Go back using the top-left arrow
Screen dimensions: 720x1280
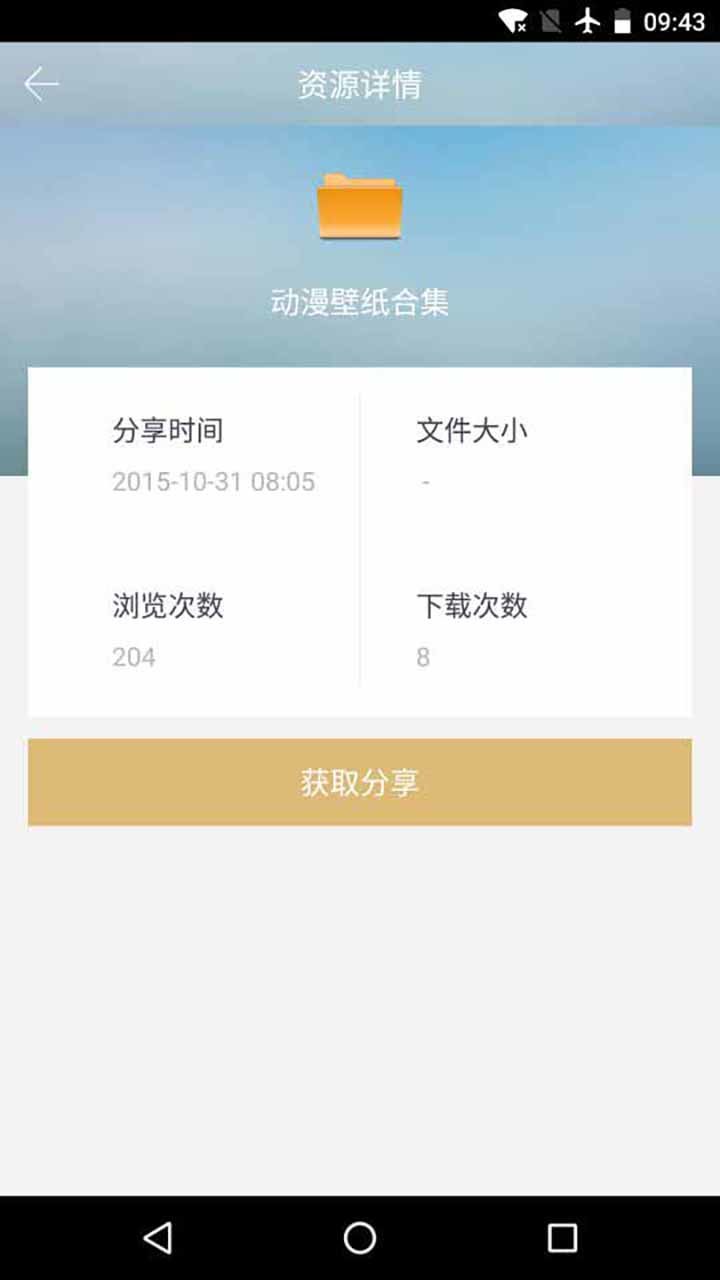42,84
